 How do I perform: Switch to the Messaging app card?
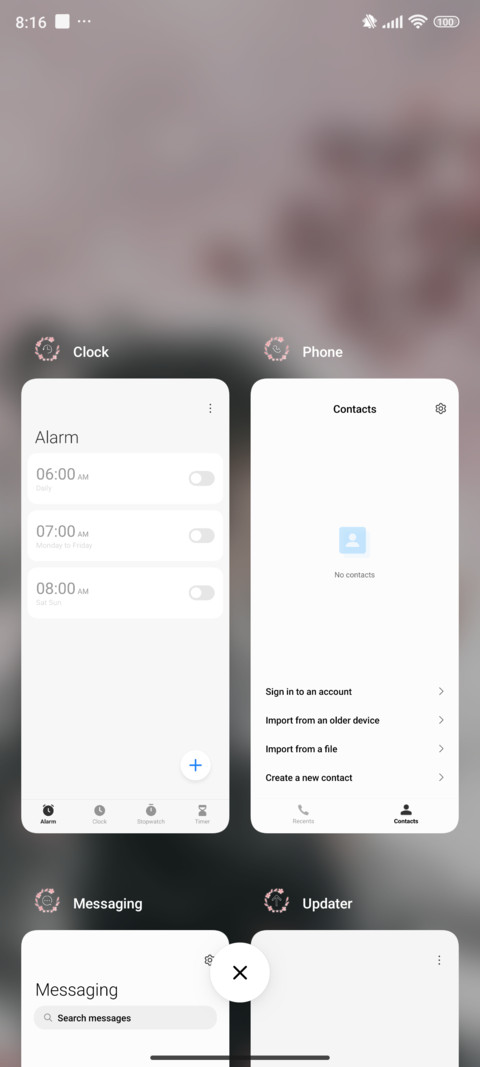(x=125, y=998)
